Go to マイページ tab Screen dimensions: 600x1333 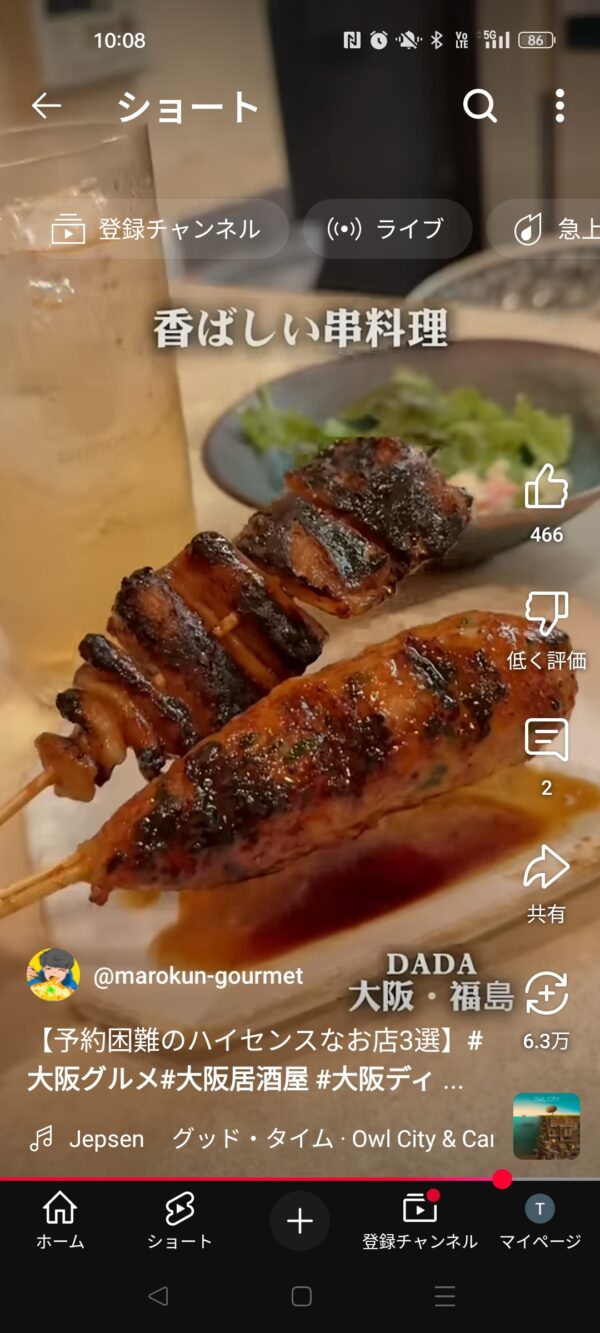coord(540,1219)
